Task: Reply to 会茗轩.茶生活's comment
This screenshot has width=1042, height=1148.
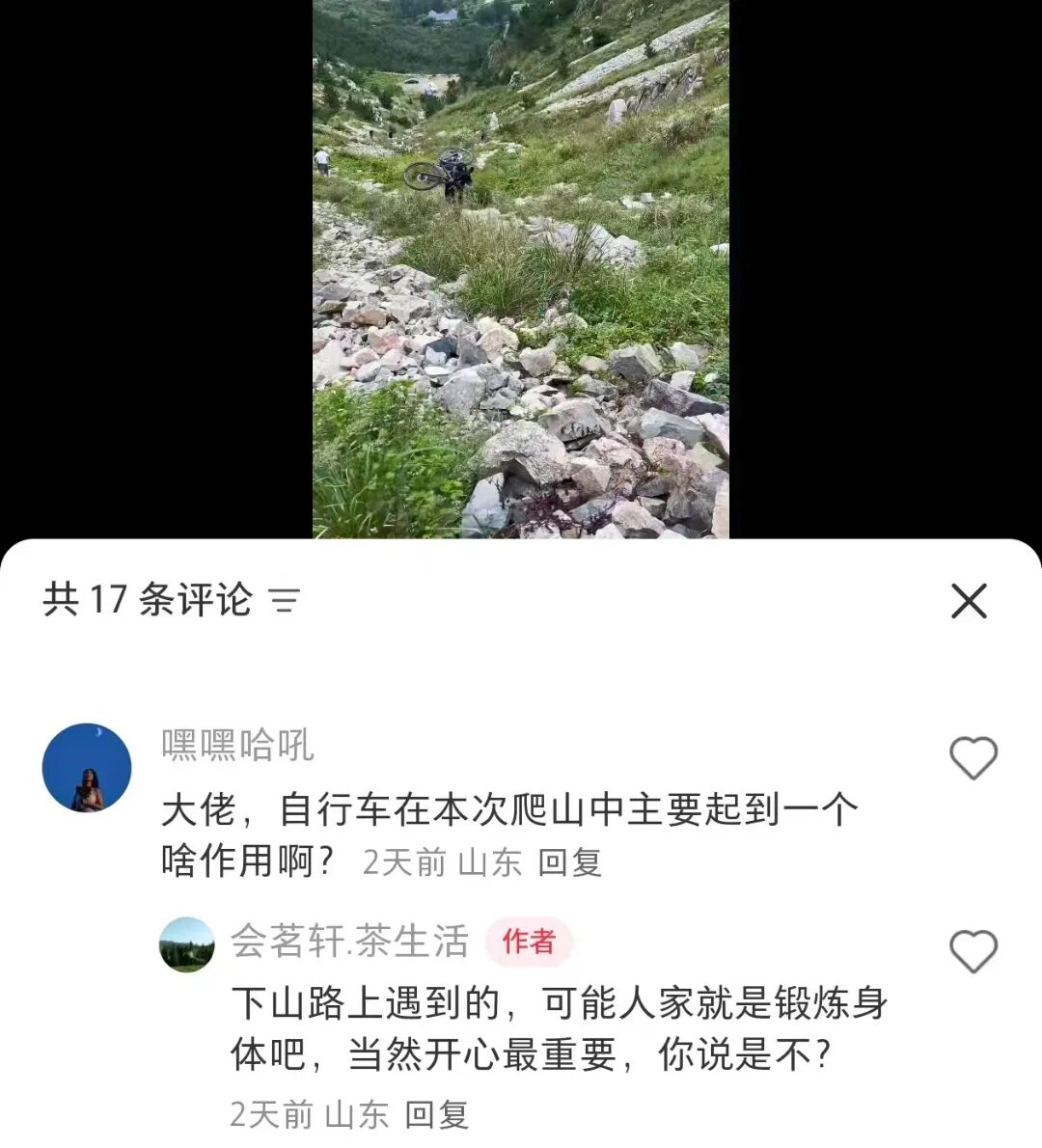Action: click(436, 1115)
